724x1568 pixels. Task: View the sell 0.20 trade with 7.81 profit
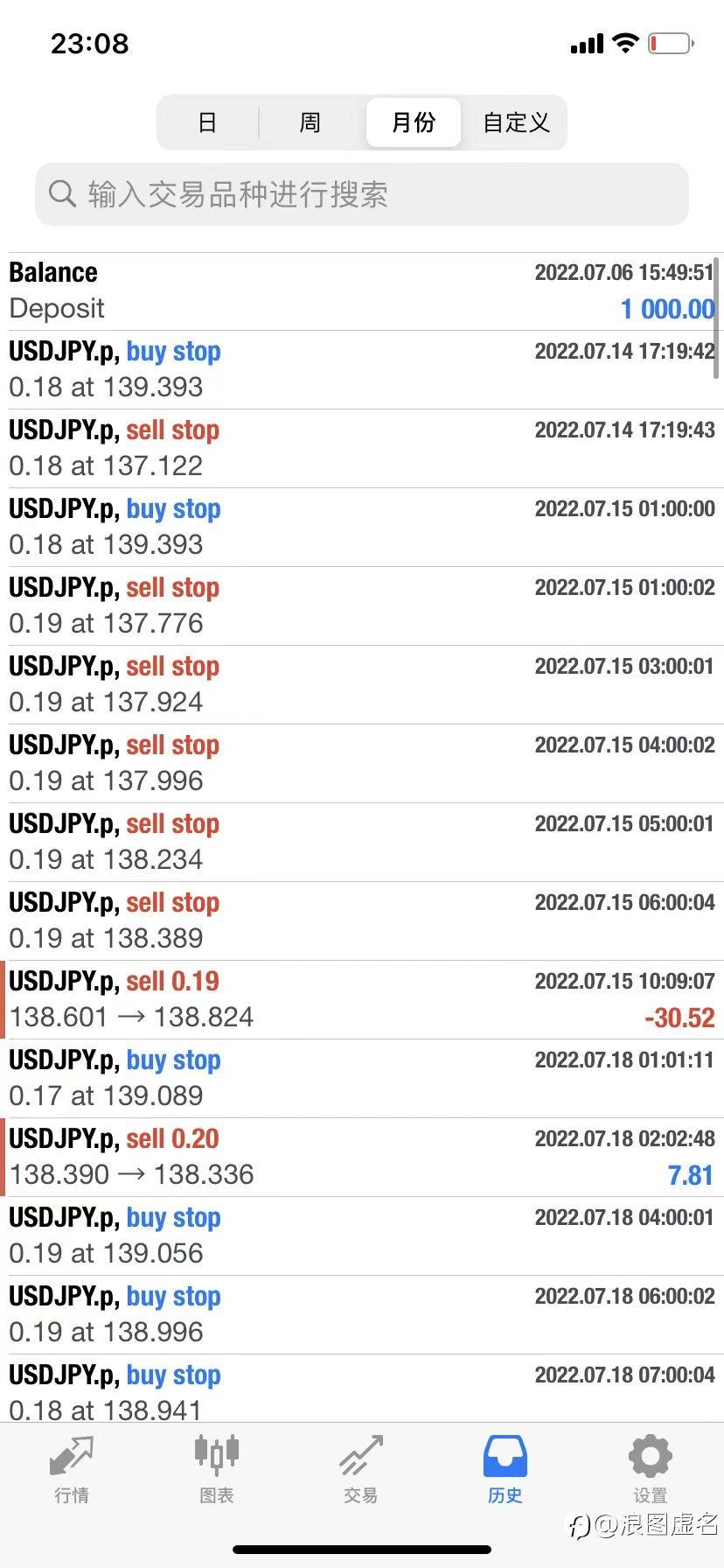coord(362,1157)
